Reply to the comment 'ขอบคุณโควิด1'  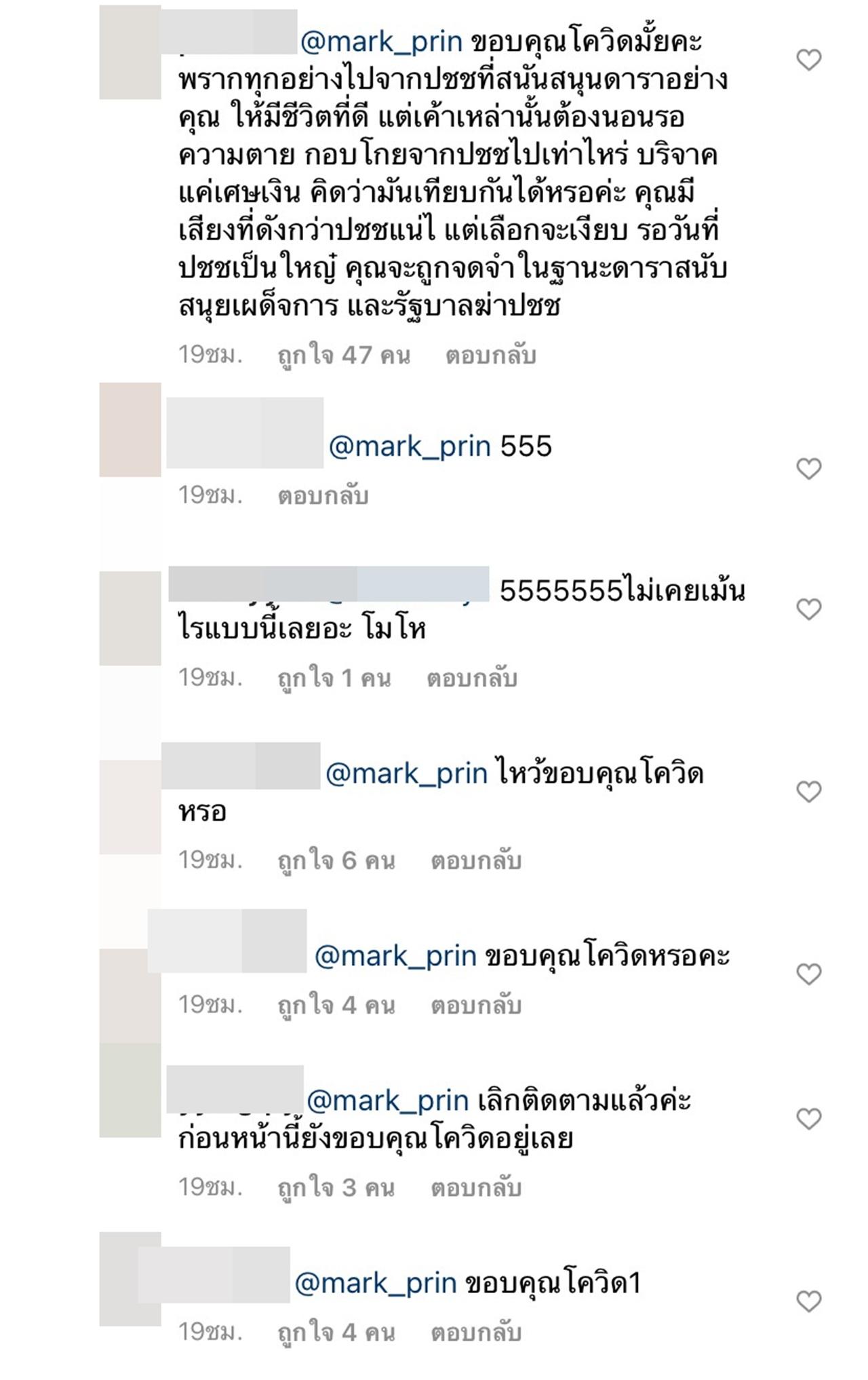click(x=476, y=1333)
